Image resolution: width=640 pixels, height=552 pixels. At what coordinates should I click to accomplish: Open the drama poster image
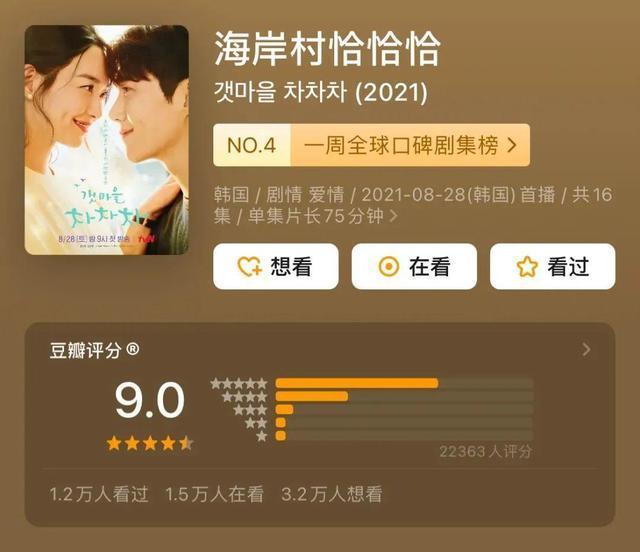pos(106,140)
